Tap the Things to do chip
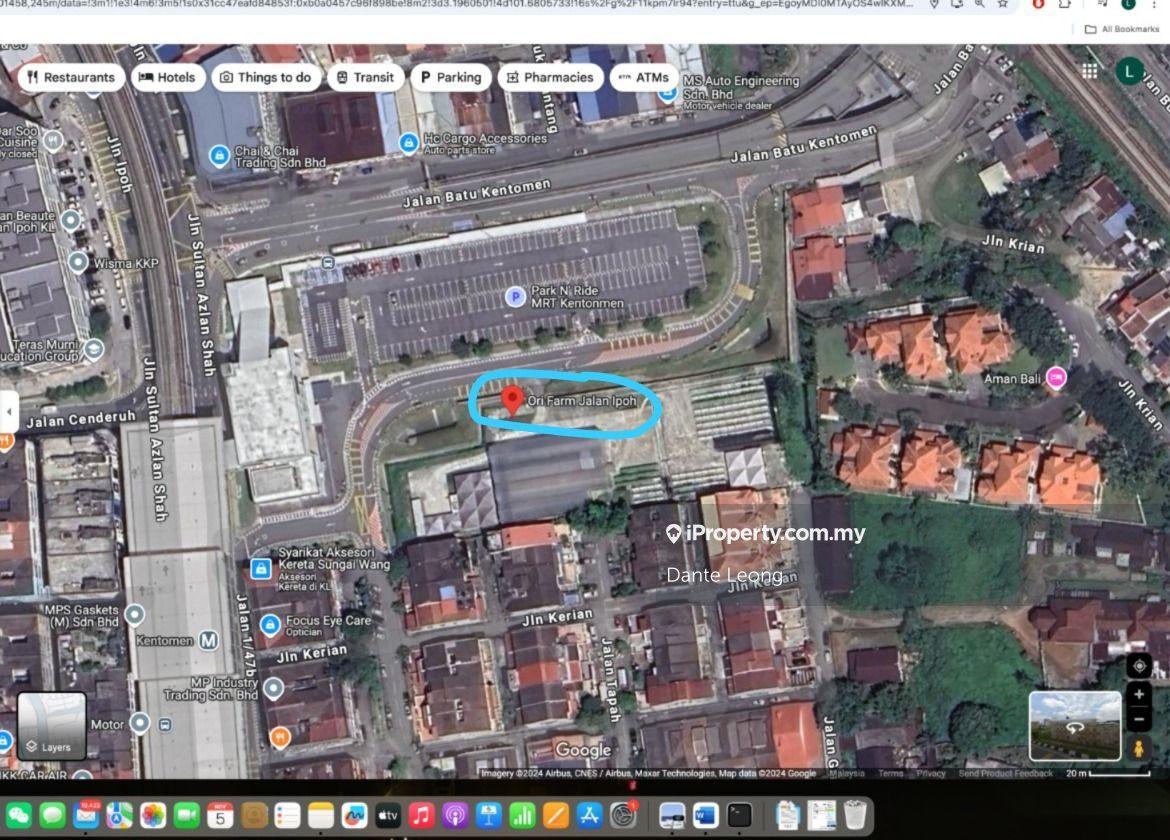 [266, 77]
